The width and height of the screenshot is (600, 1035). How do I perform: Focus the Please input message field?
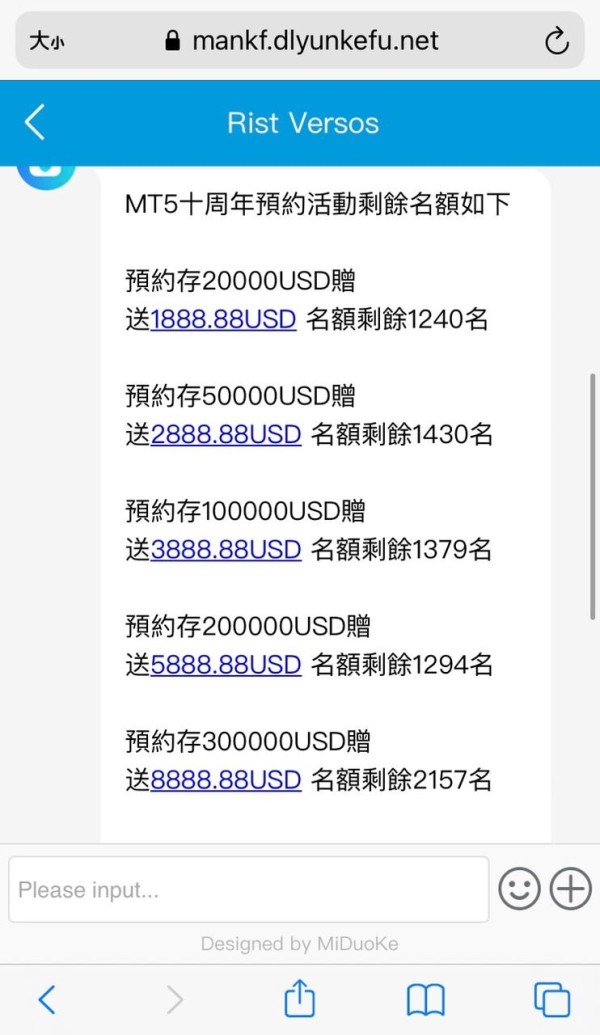[249, 889]
